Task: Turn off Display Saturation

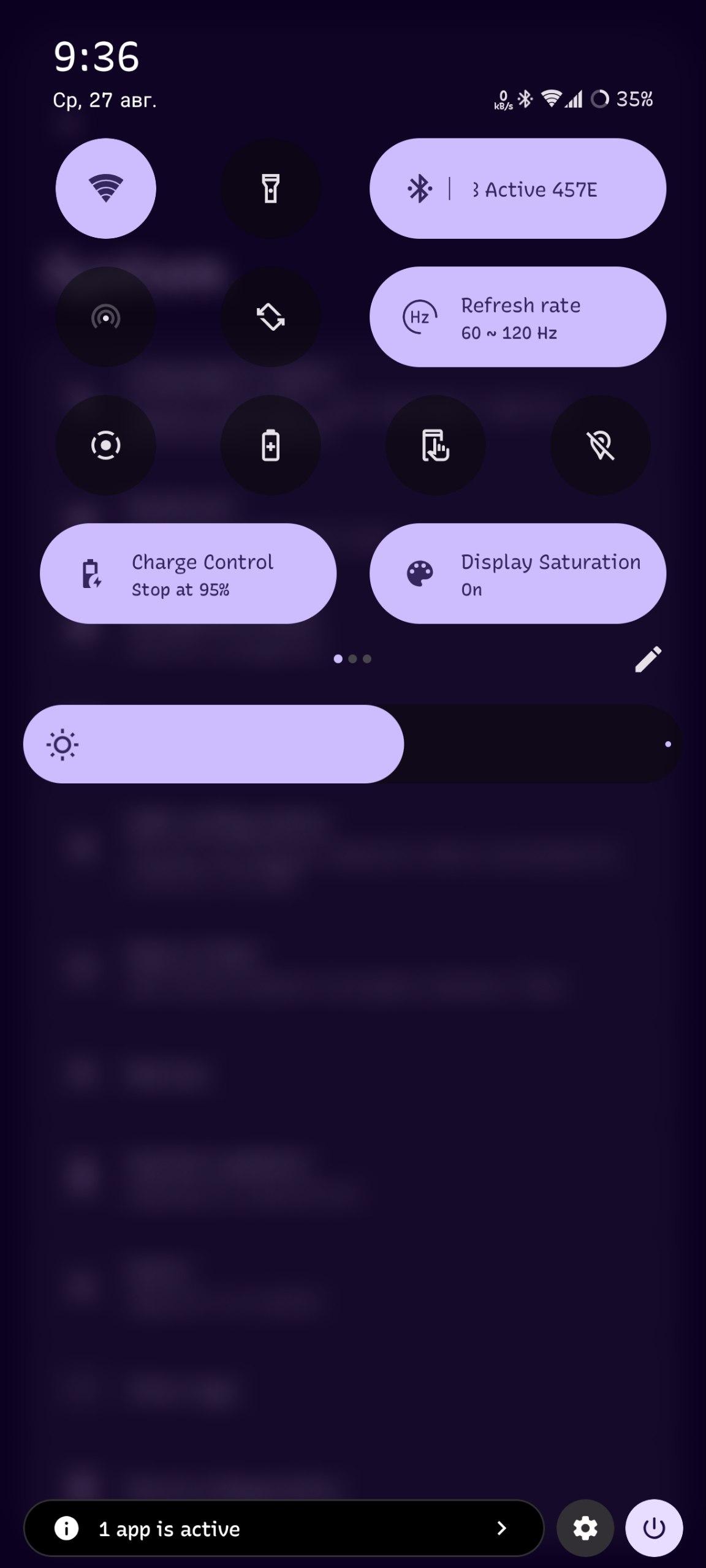Action: (x=518, y=573)
